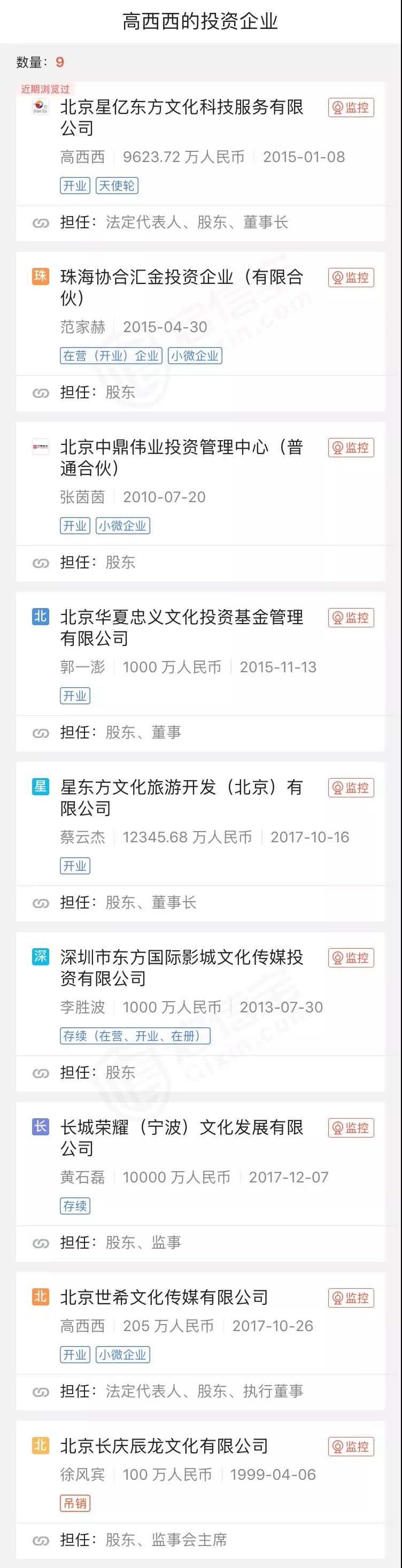The height and width of the screenshot is (1568, 402).
Task: Open 北京星亿东方文化科技服务有限公司 company card
Action: pos(181,118)
